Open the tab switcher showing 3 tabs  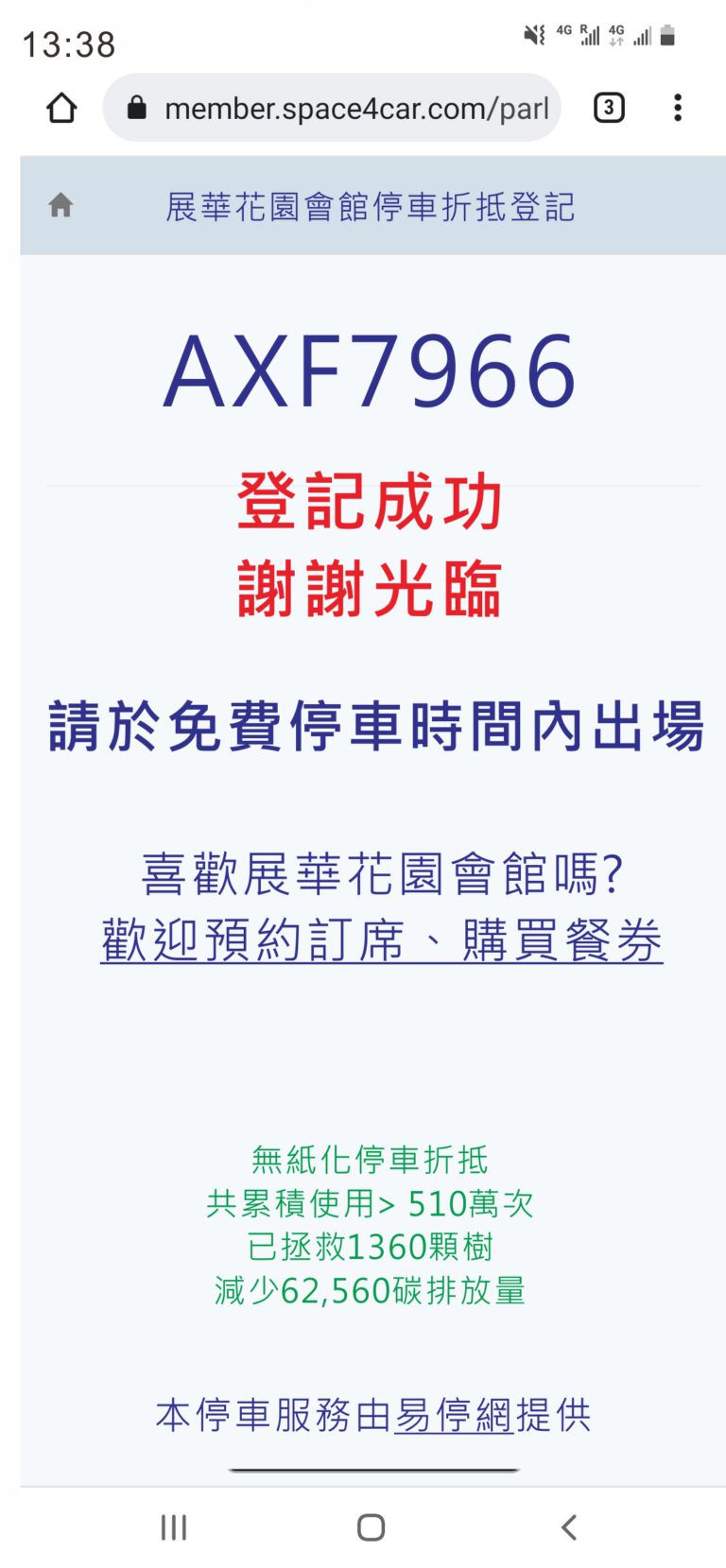[609, 108]
